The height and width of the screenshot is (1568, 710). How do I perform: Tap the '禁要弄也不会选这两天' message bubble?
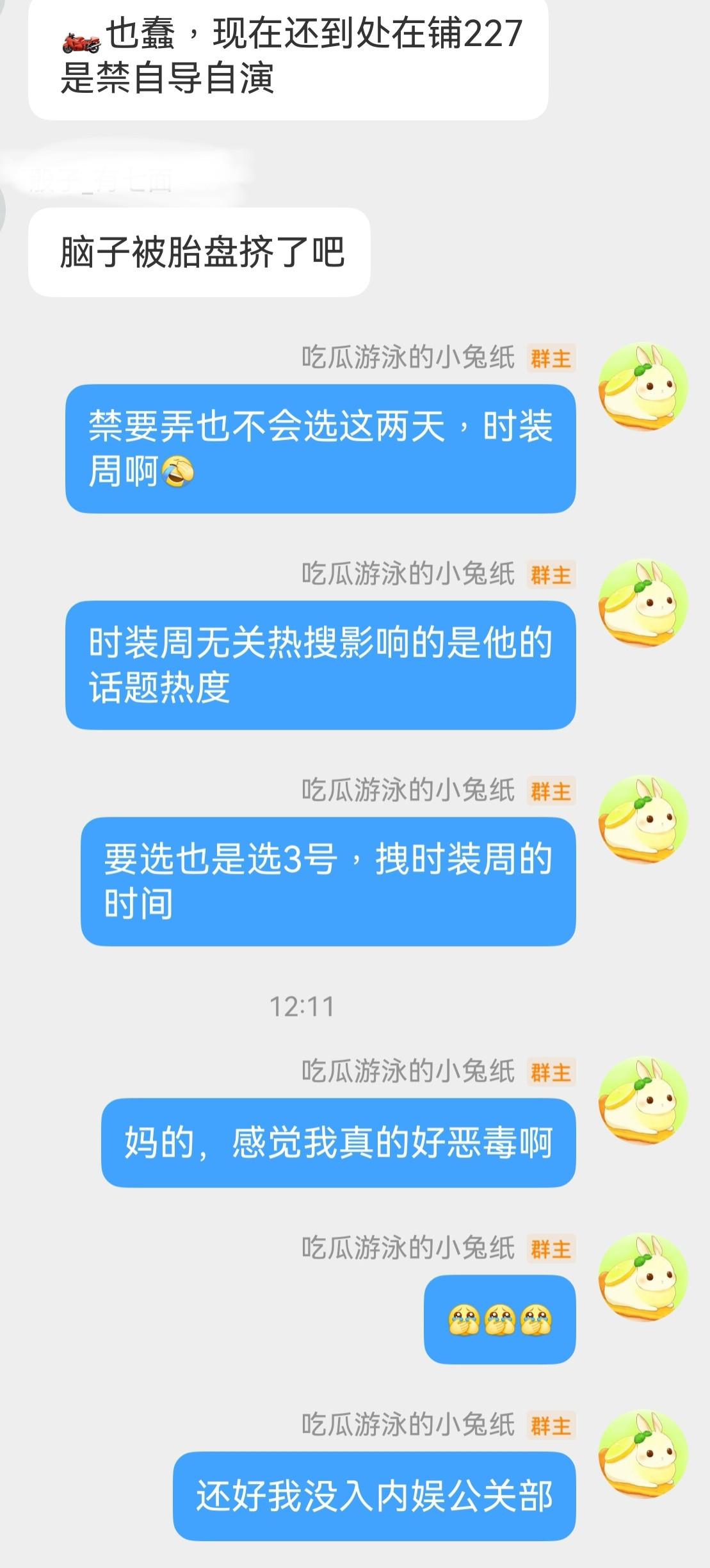tap(320, 448)
